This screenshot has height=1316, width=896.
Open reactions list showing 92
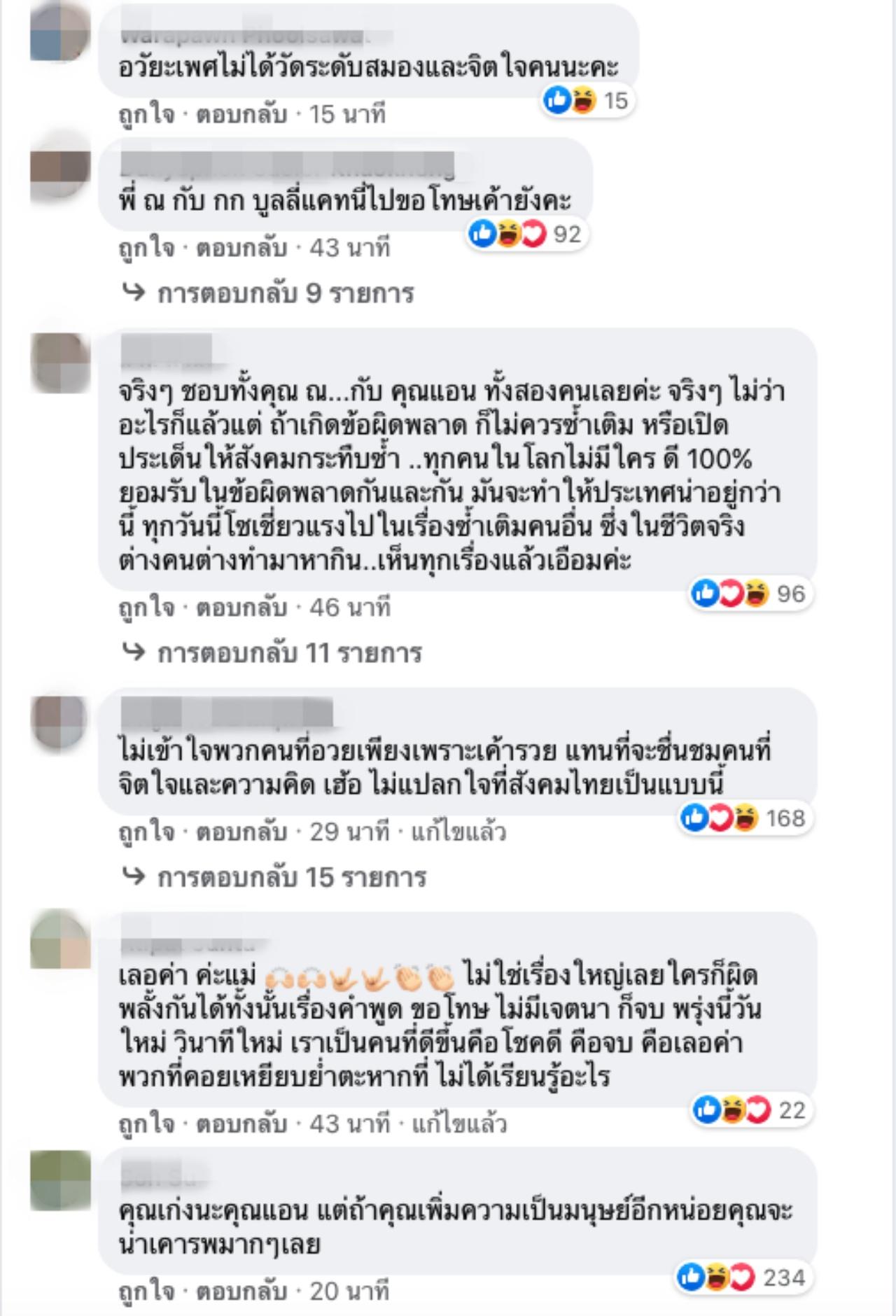click(x=527, y=234)
